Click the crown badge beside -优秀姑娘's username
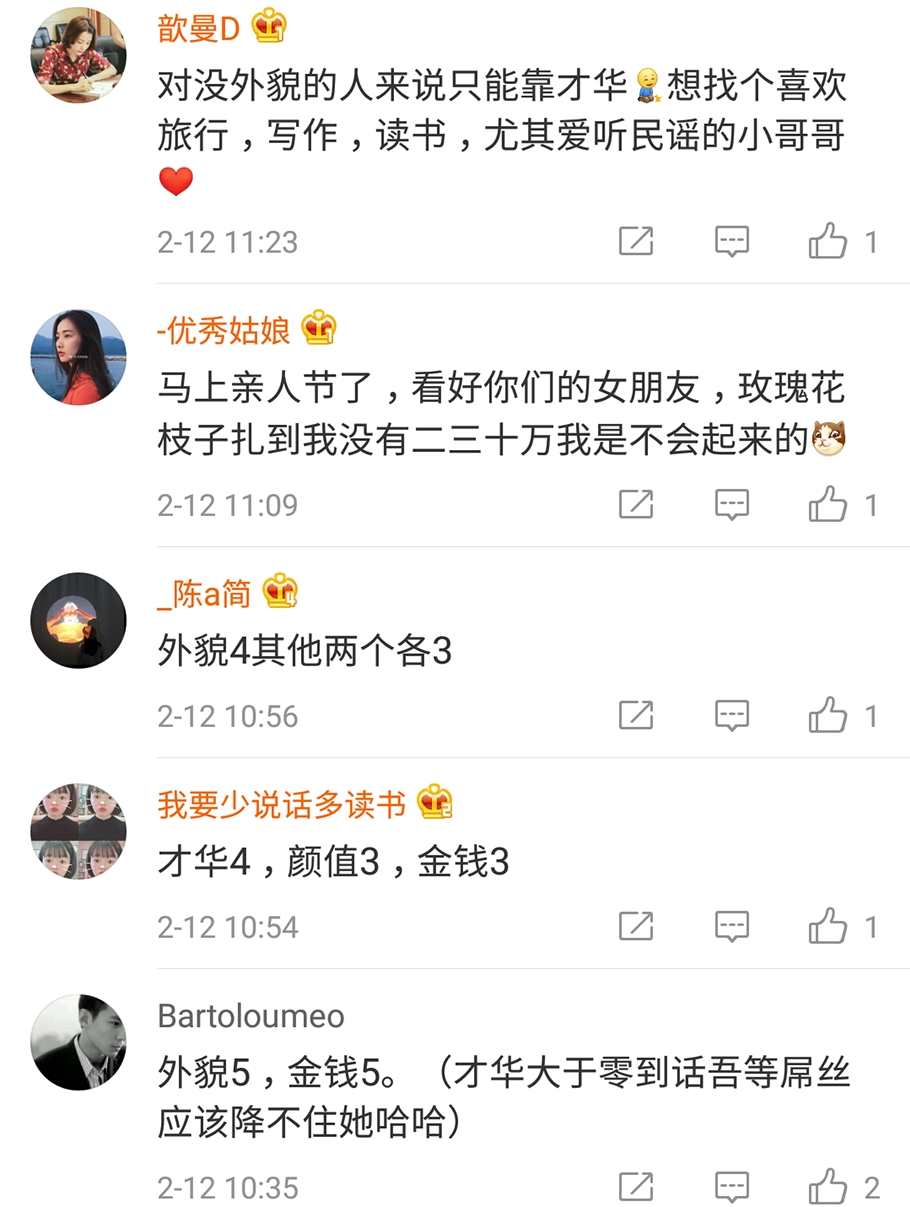The image size is (910, 1207). (320, 326)
